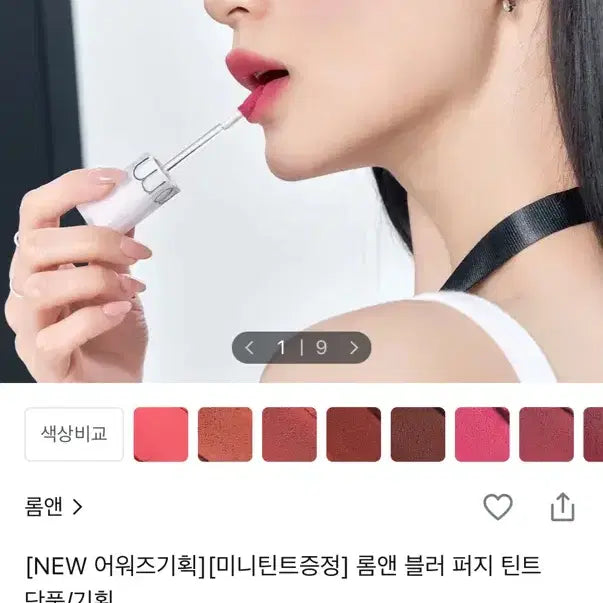Open the 롬앤 brand page
This screenshot has height=603, width=603.
pos(54,507)
